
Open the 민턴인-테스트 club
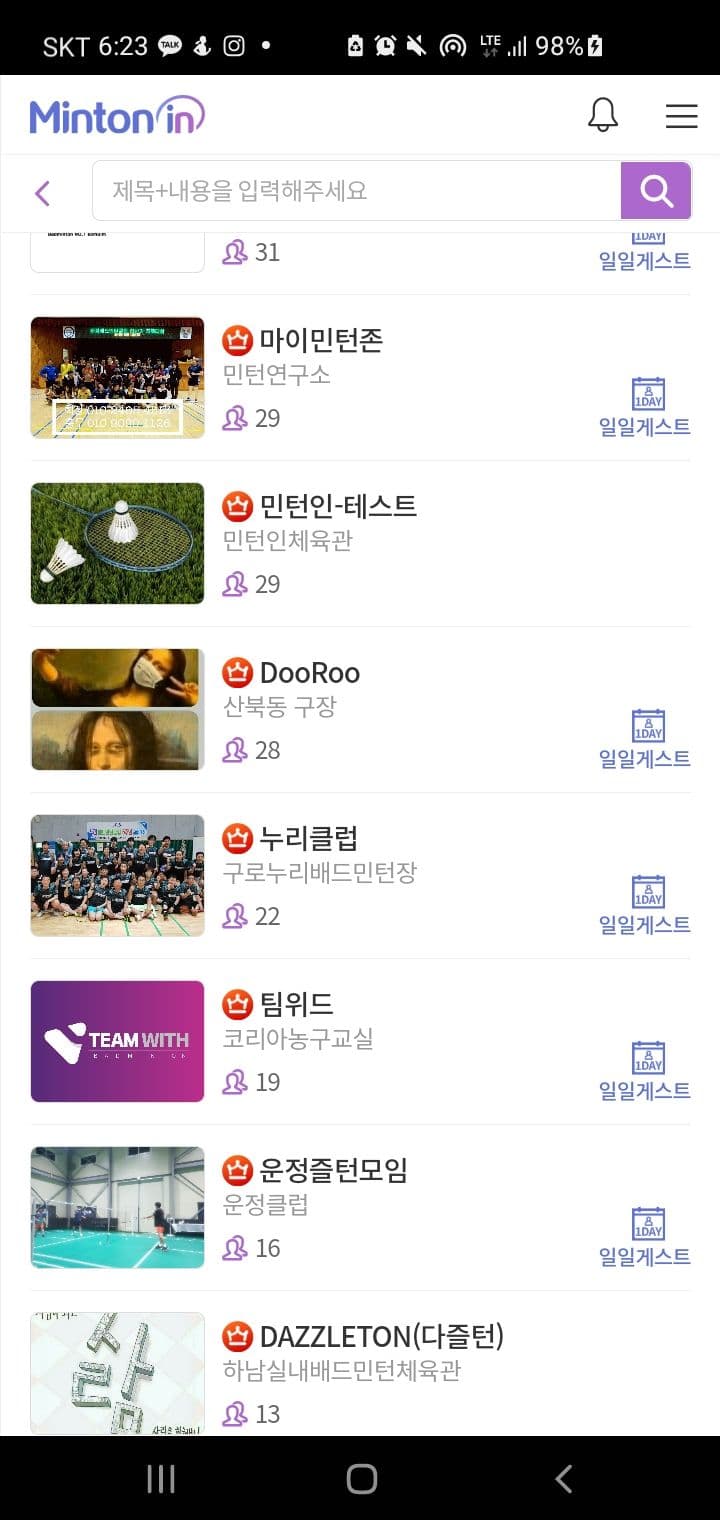(360, 544)
